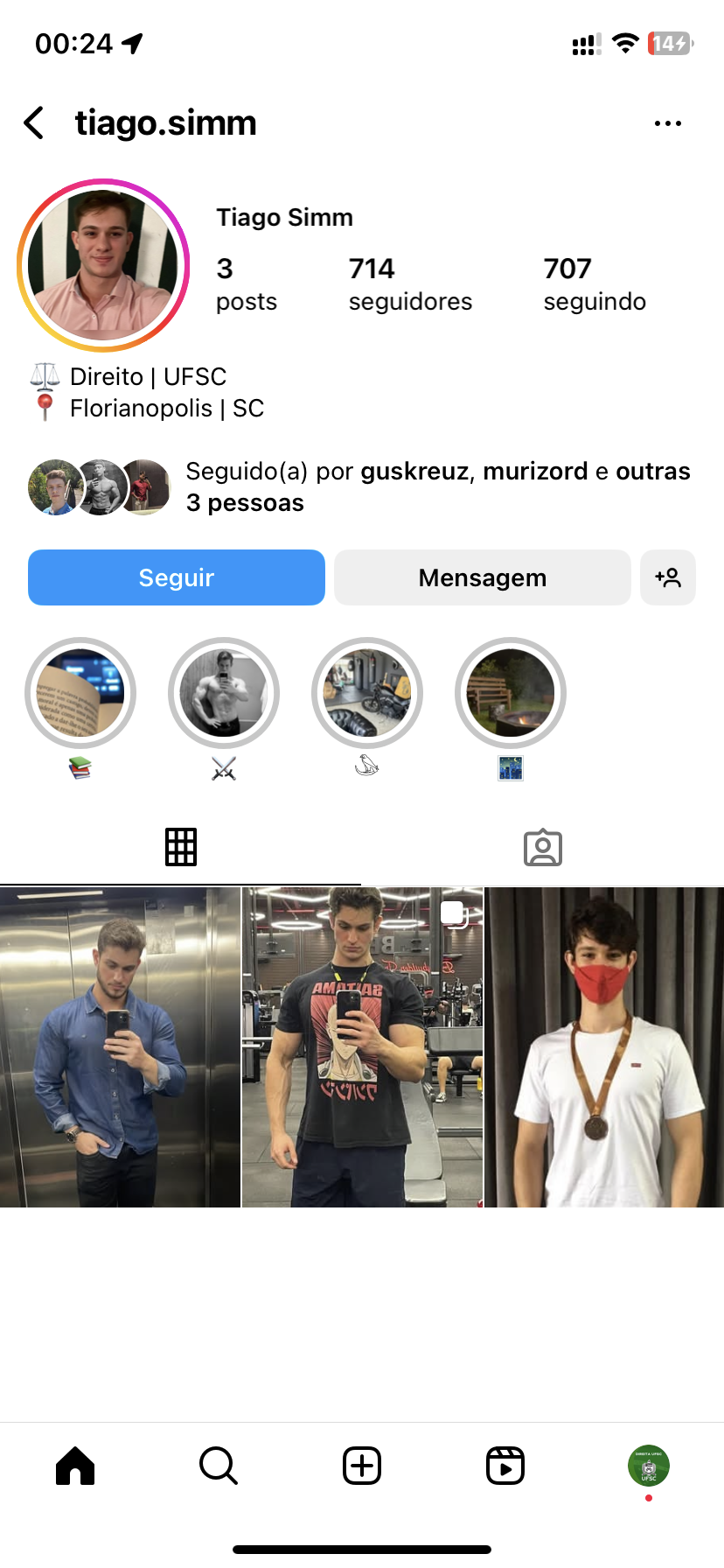This screenshot has width=724, height=1568.
Task: Open the Reels tab
Action: click(505, 1466)
